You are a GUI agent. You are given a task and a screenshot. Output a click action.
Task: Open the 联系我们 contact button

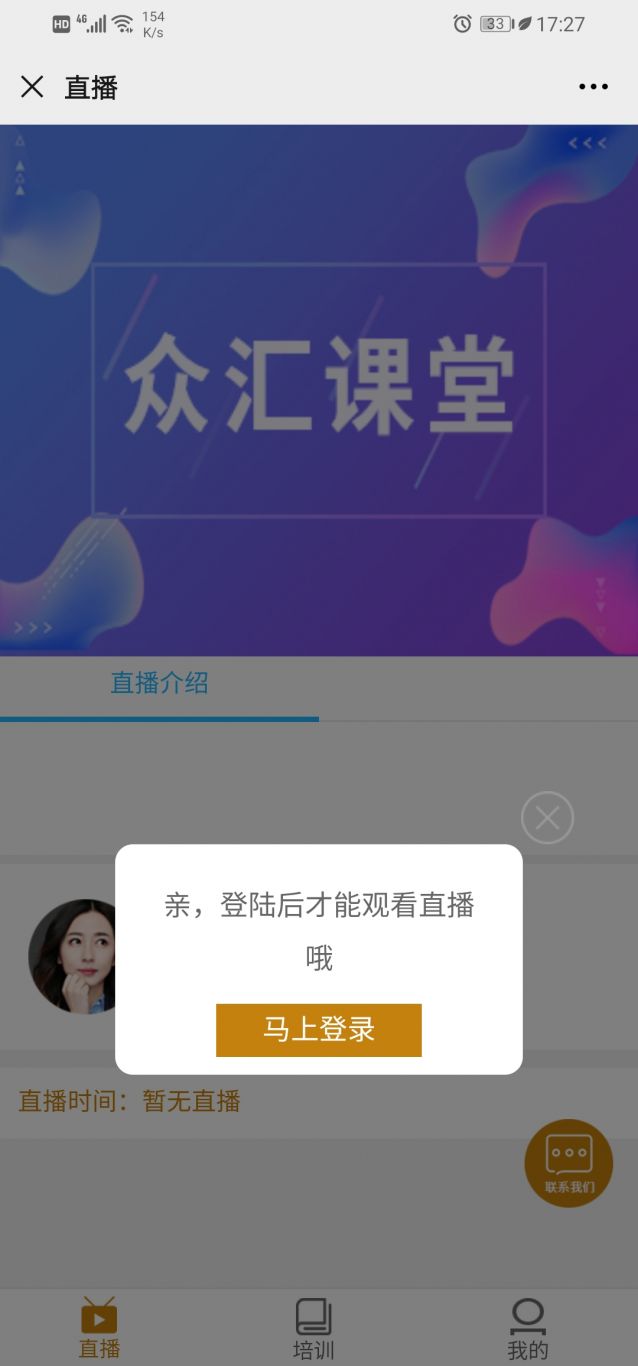click(568, 1163)
